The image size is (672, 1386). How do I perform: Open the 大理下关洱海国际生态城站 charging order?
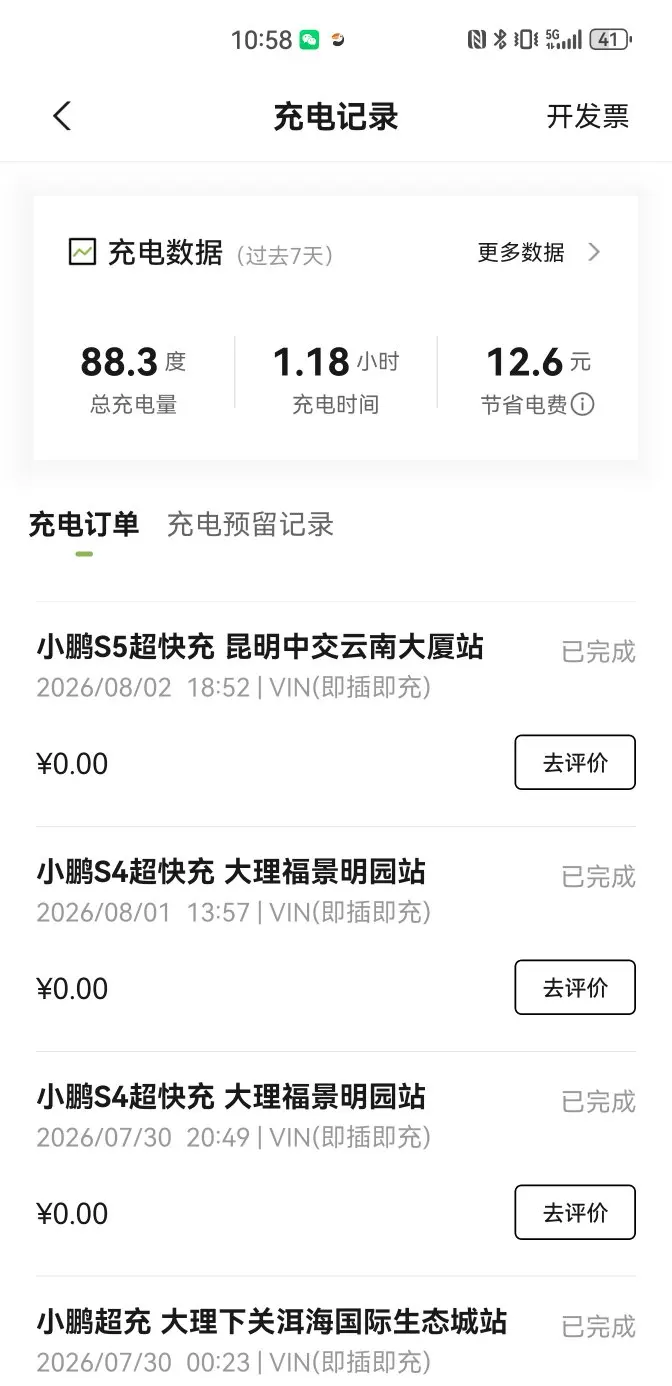(x=336, y=1332)
